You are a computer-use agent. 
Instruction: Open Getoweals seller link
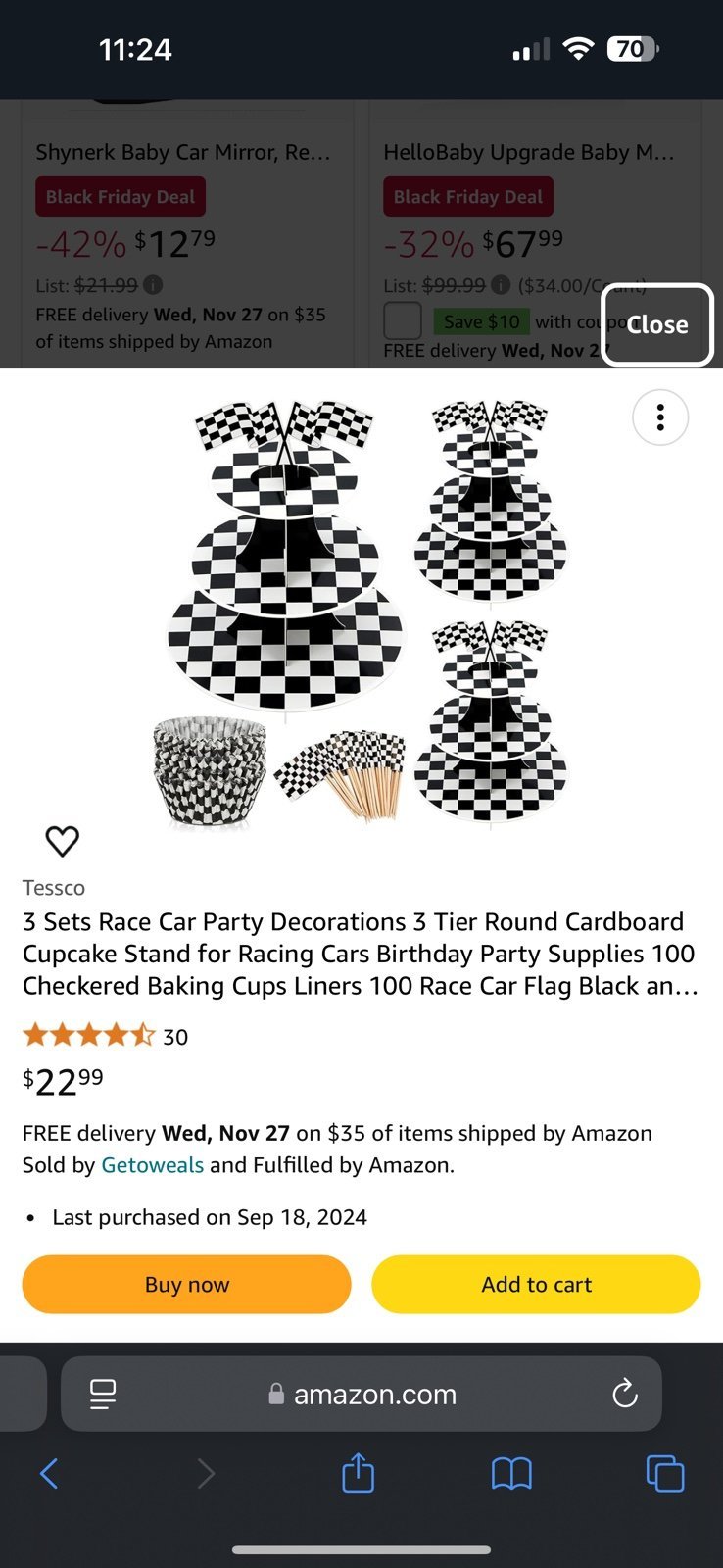tap(153, 1165)
